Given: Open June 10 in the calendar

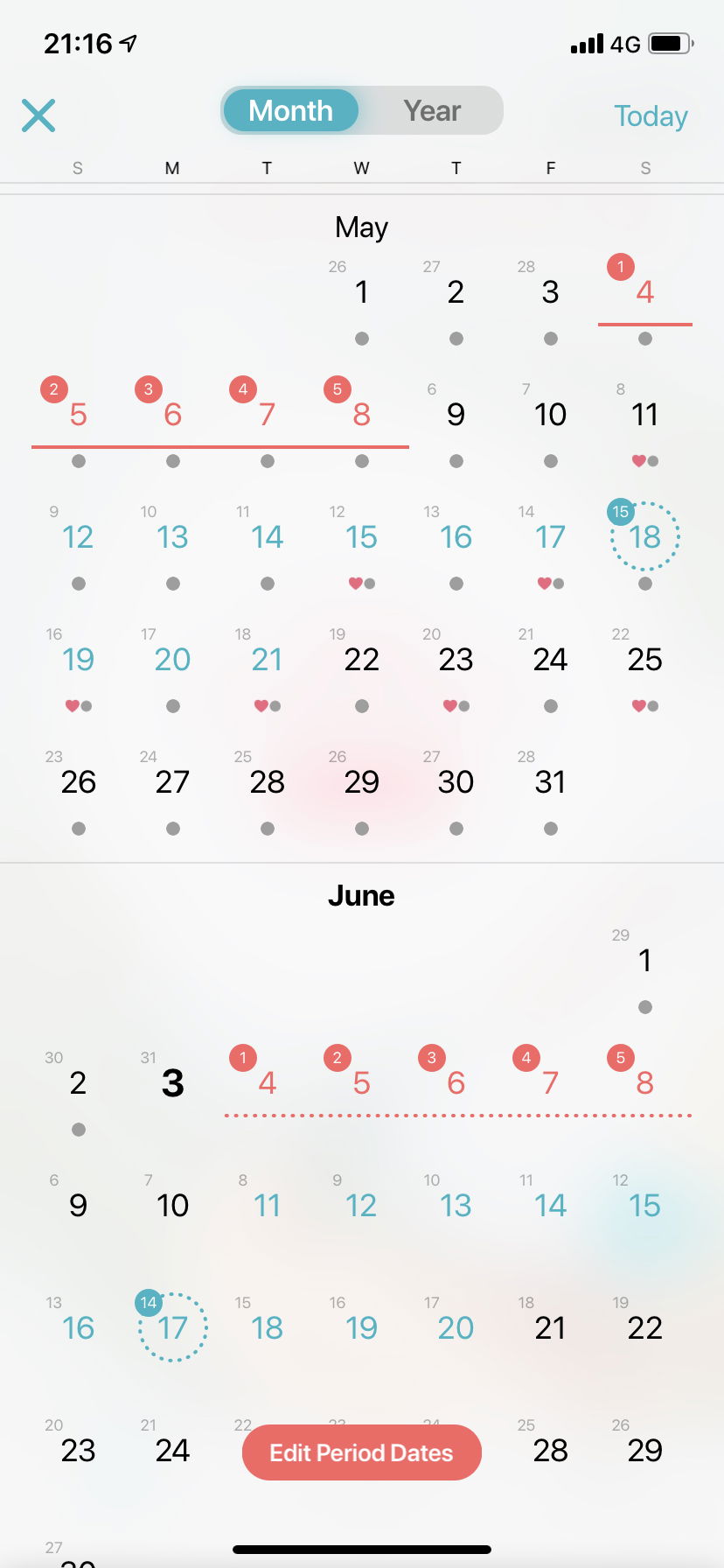Looking at the screenshot, I should click(172, 1206).
